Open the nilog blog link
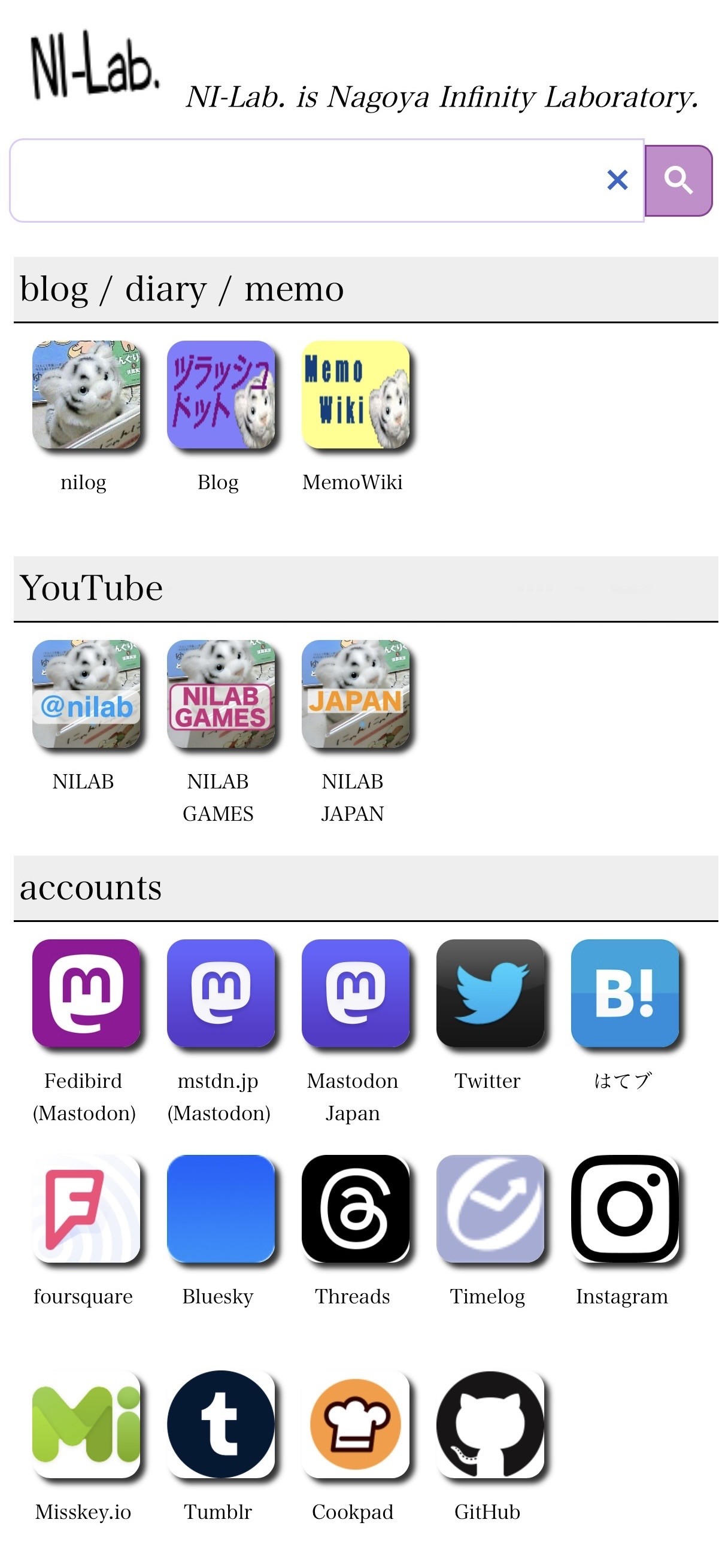The height and width of the screenshot is (1568, 722). pyautogui.click(x=86, y=395)
